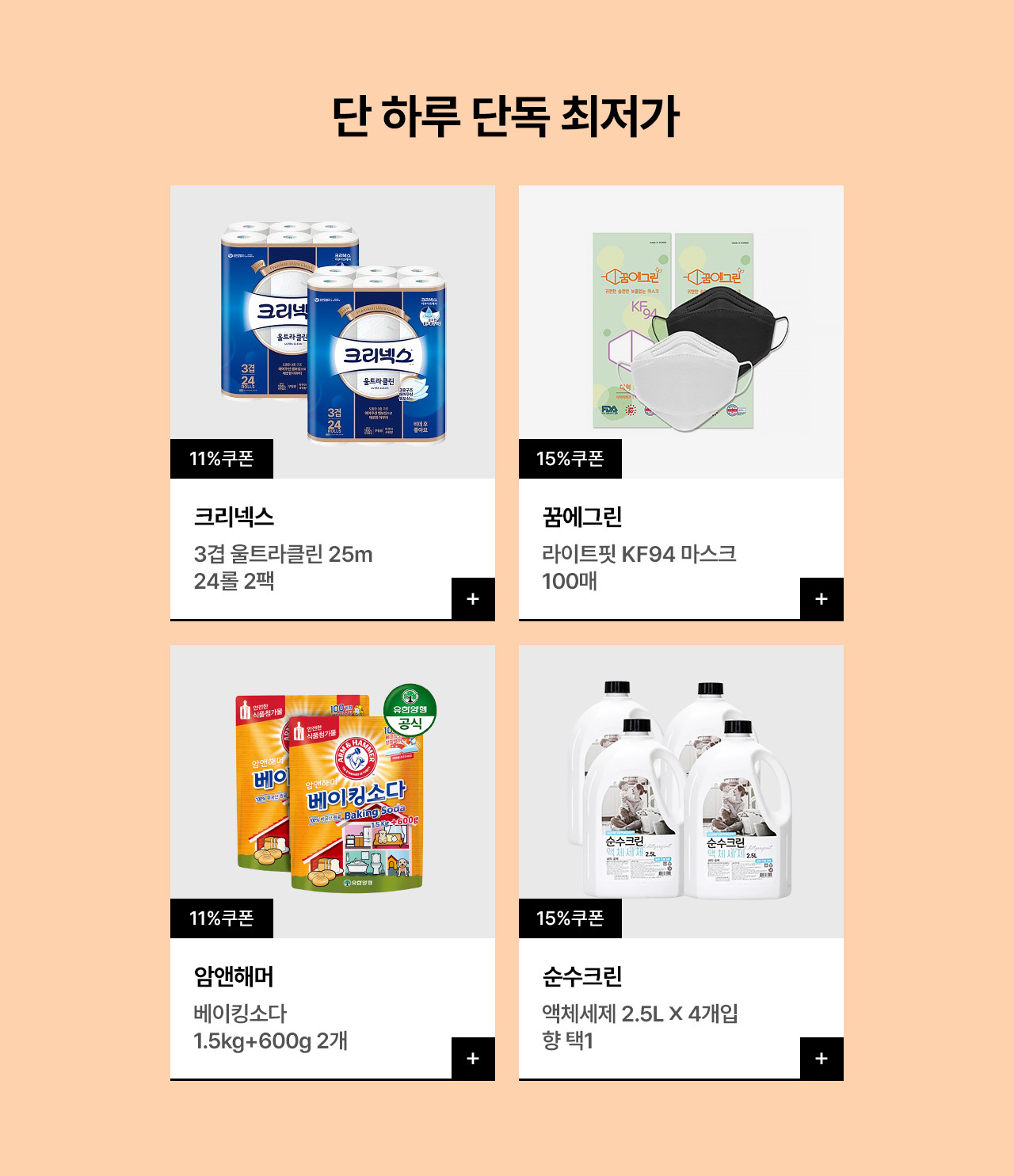Tap the plus button on 꿈에그린 card
This screenshot has width=1014, height=1176.
pyautogui.click(x=821, y=599)
